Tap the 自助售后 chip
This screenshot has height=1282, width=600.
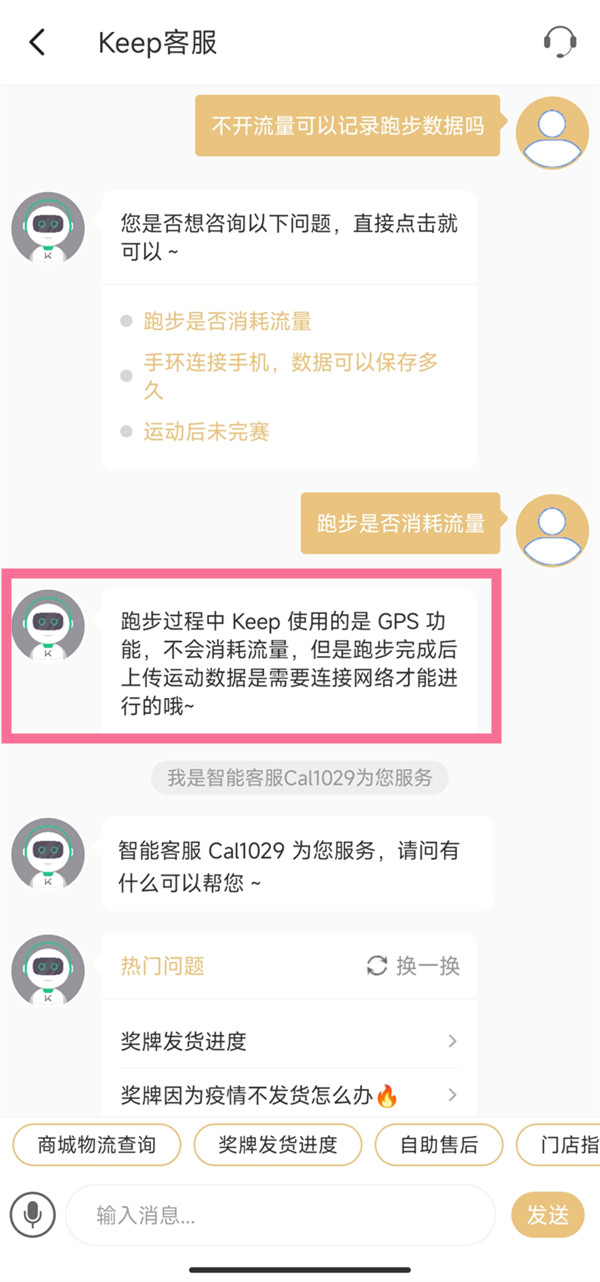click(438, 1146)
